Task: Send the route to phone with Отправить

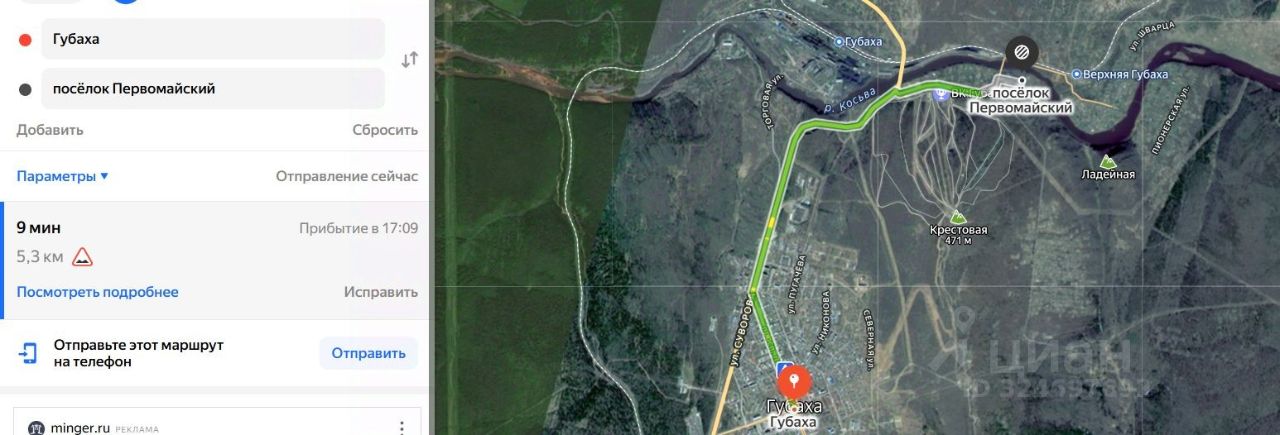Action: point(368,353)
